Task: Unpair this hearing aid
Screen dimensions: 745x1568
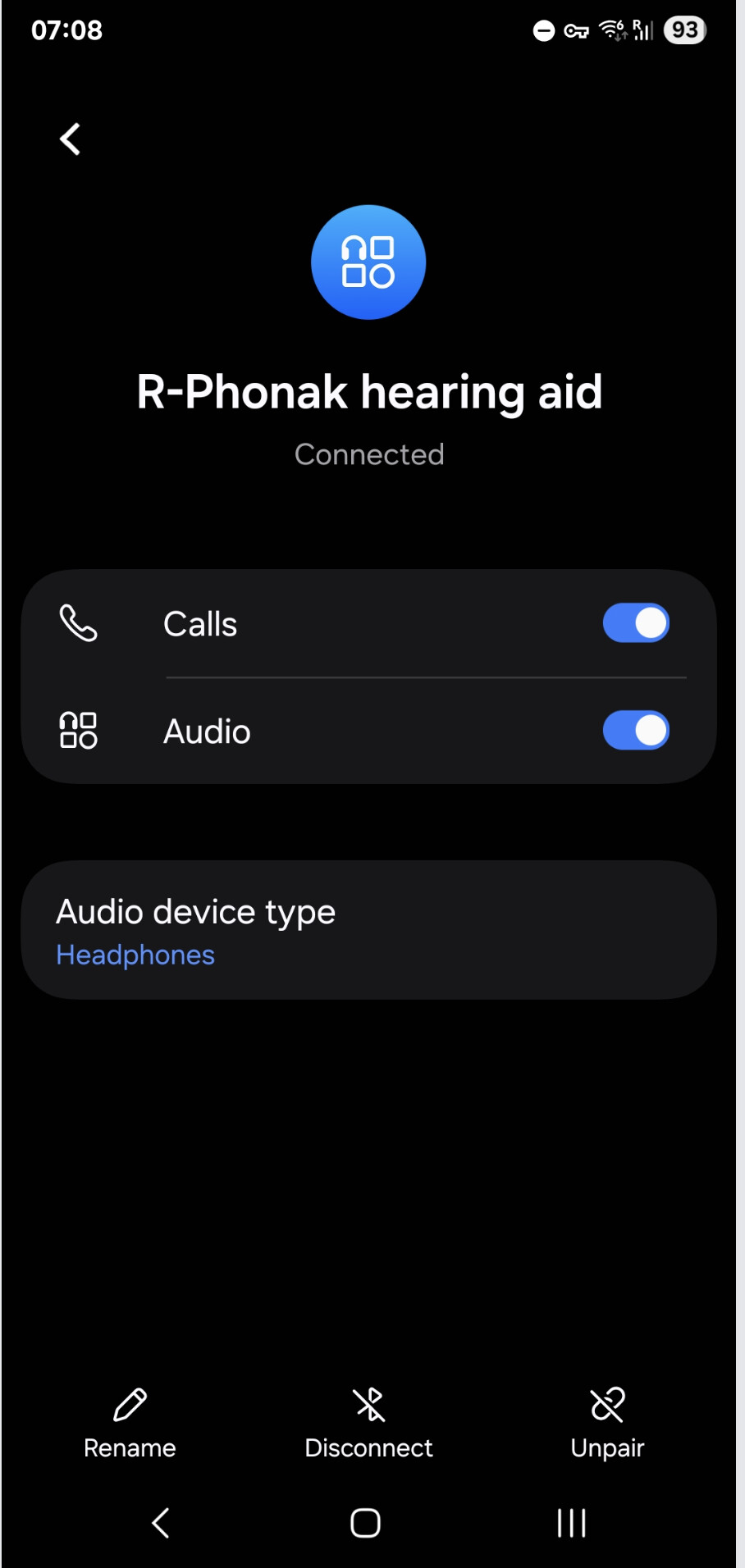Action: pyautogui.click(x=607, y=1424)
